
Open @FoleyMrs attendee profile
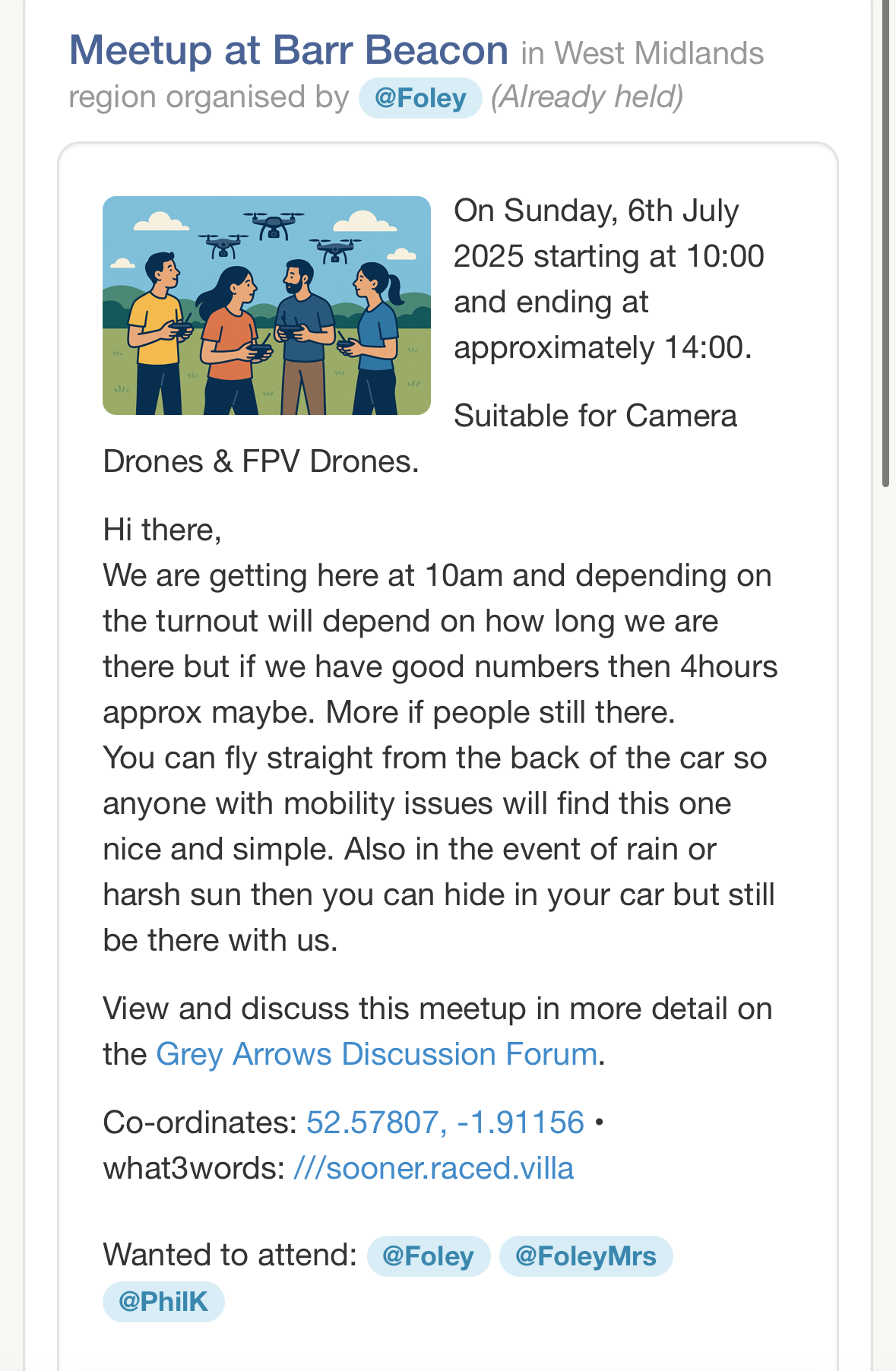[585, 1256]
